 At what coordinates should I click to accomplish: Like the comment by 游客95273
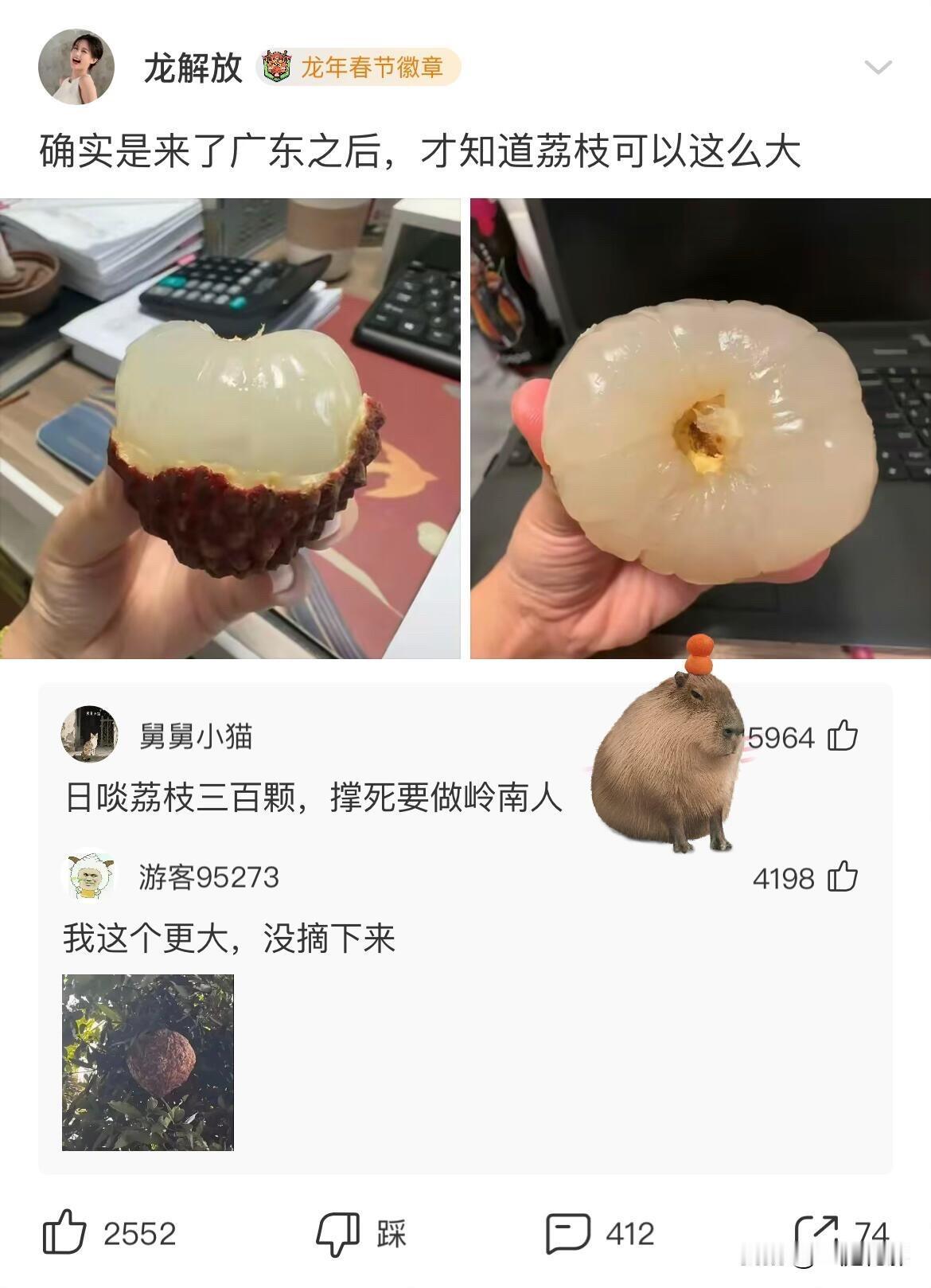(843, 877)
